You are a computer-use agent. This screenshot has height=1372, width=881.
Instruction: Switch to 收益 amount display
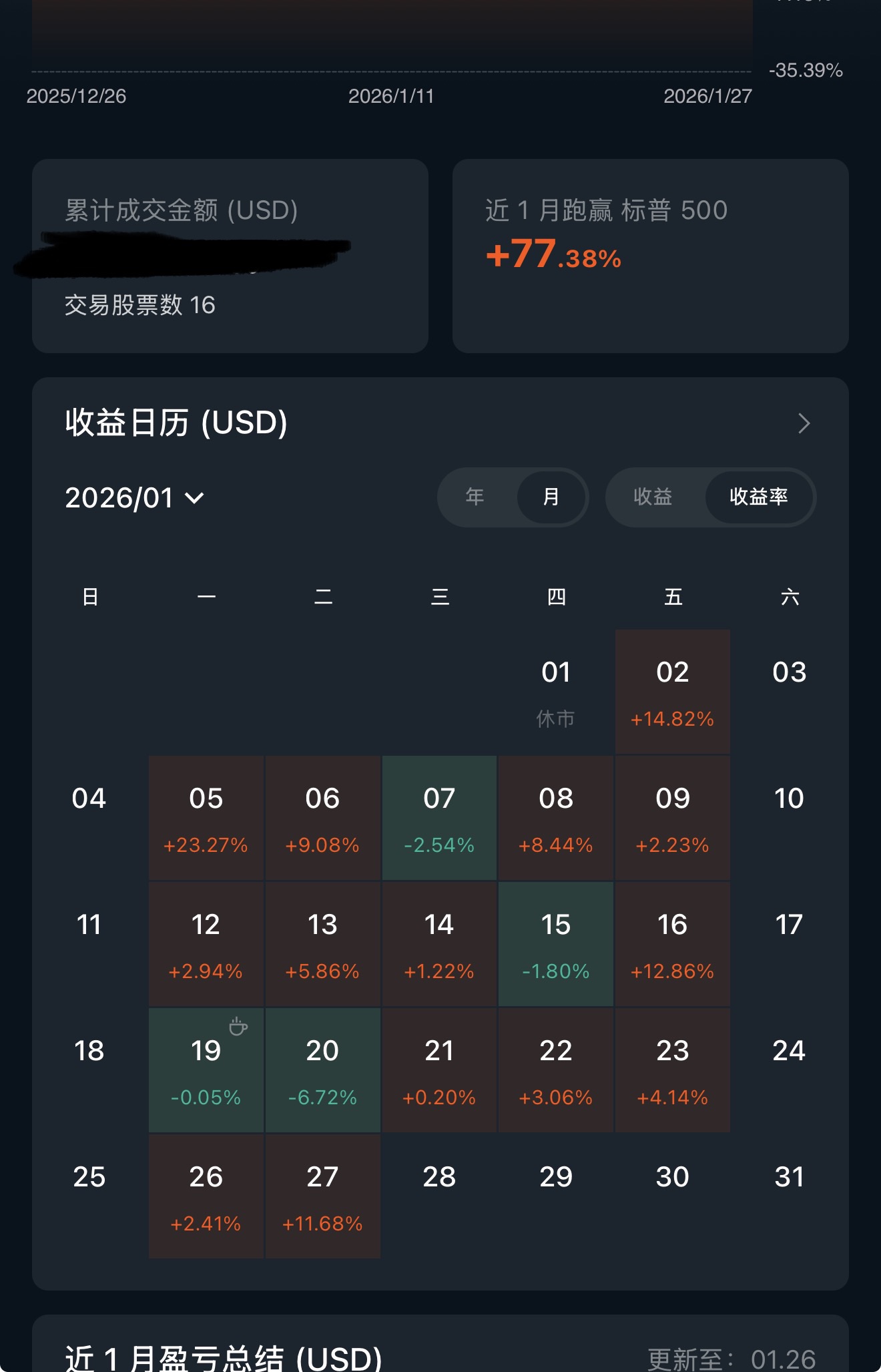click(x=653, y=497)
